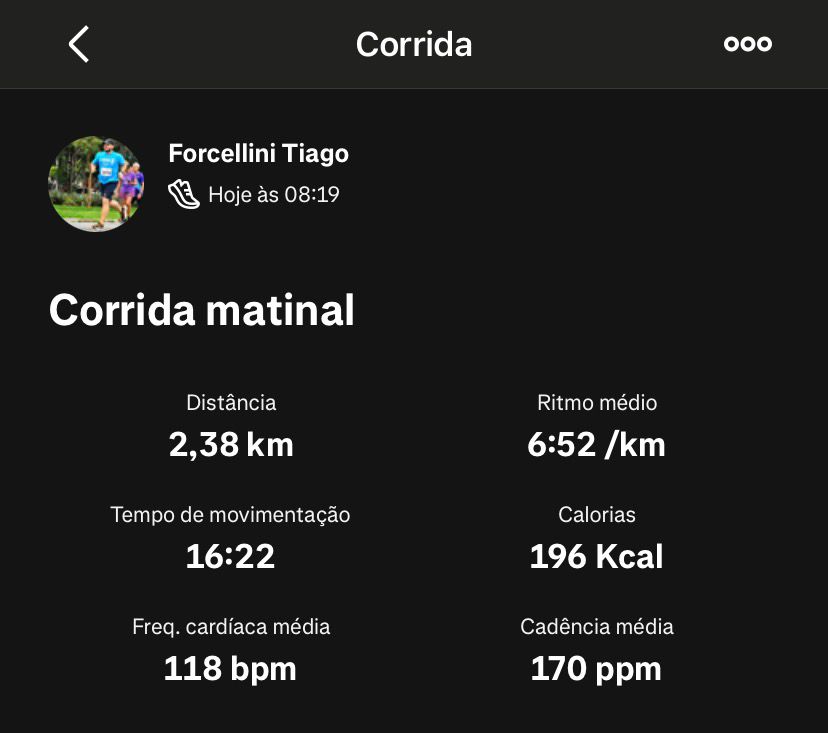The width and height of the screenshot is (828, 733).
Task: Go back from the Corrida screen
Action: pyautogui.click(x=79, y=44)
